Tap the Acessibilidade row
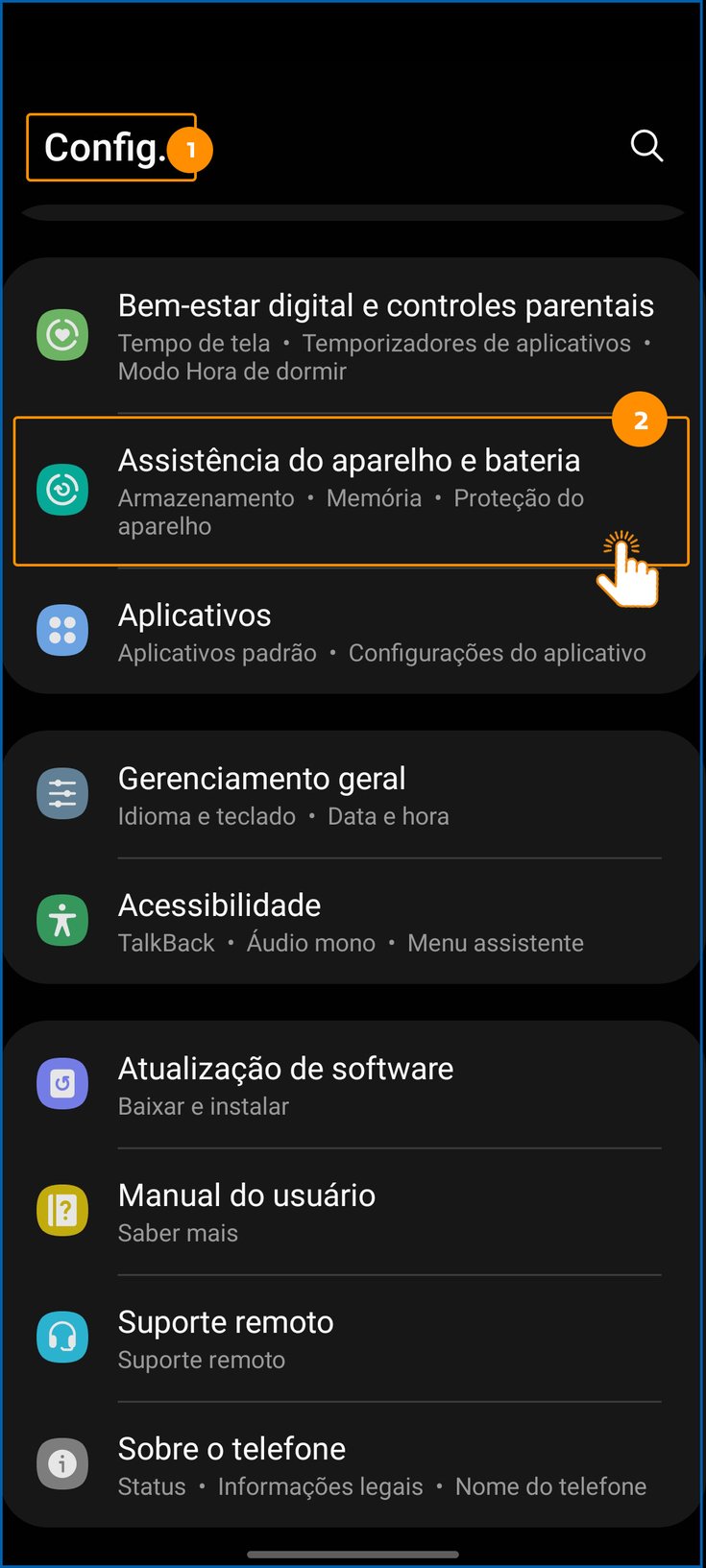The width and height of the screenshot is (706, 1568). (350, 922)
